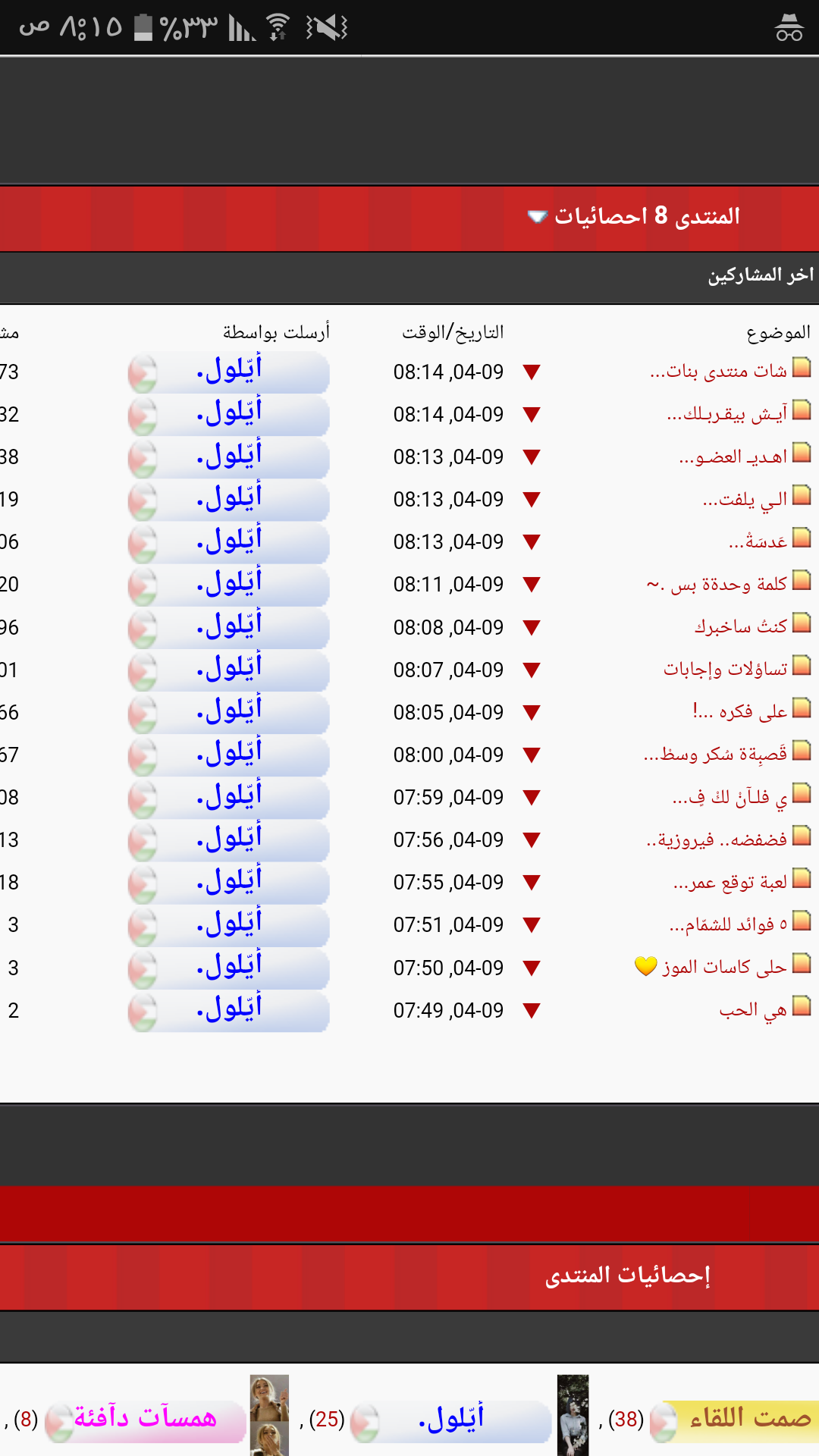Open the topic على فكره
Image resolution: width=819 pixels, height=1456 pixels.
(739, 711)
